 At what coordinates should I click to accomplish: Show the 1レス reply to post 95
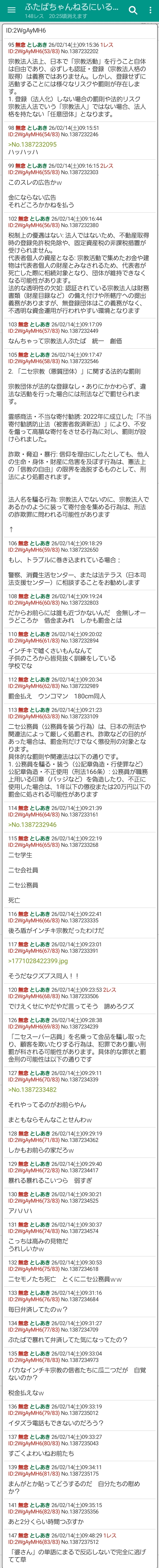click(107, 45)
